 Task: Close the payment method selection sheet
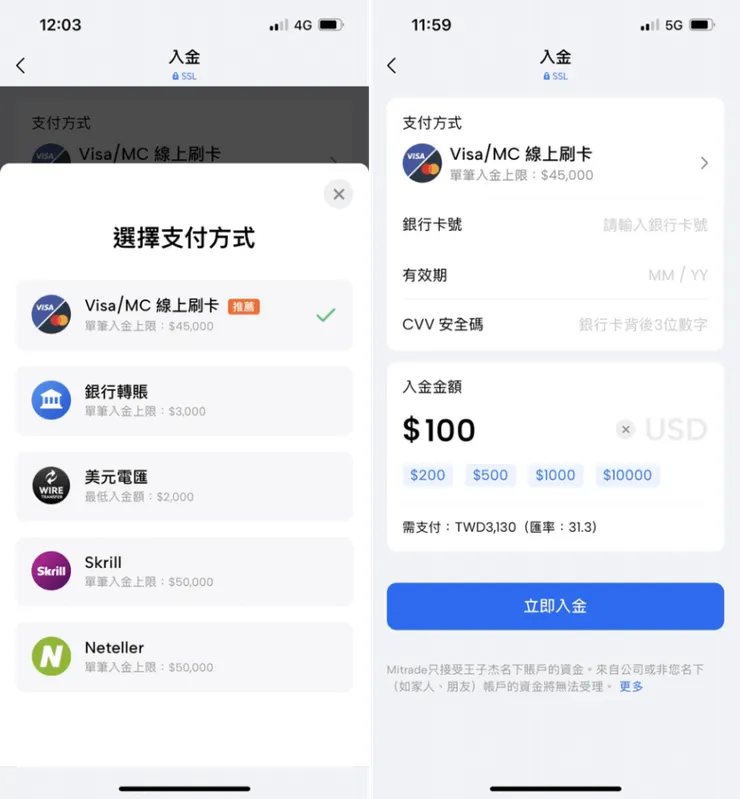[338, 194]
